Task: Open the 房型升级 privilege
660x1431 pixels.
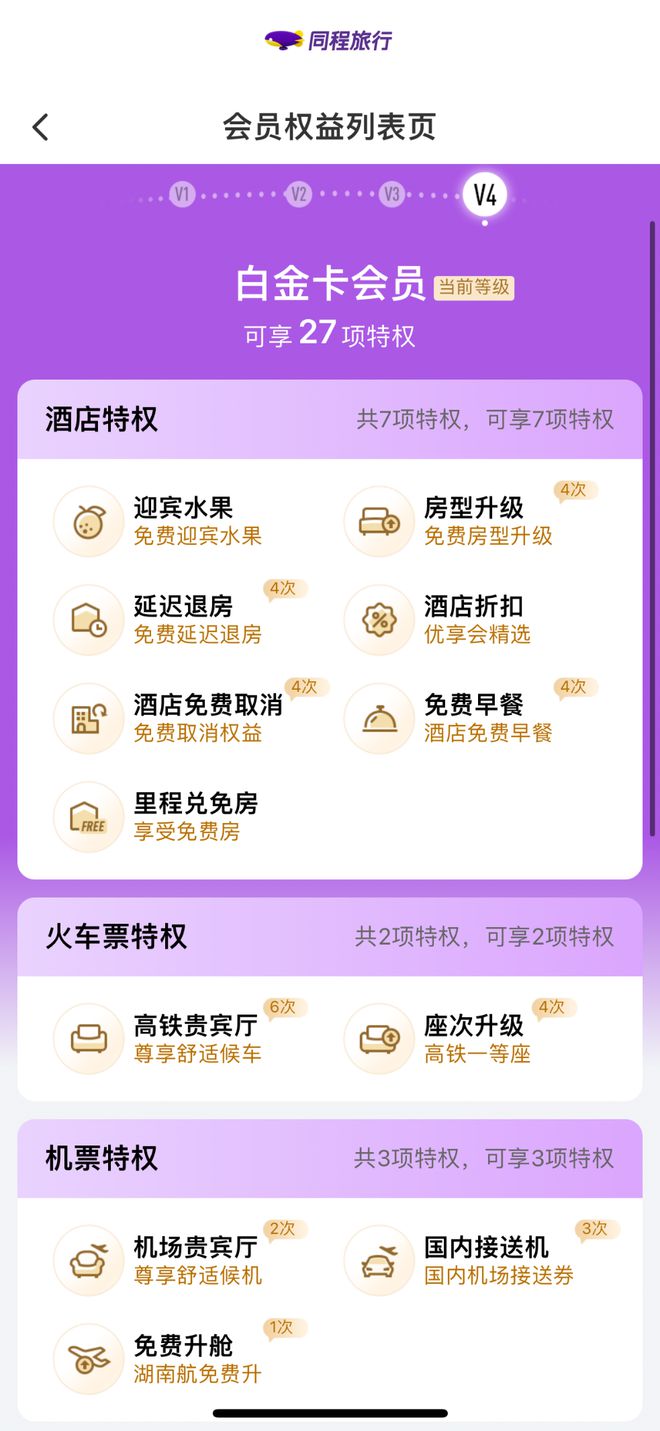Action: pos(450,521)
